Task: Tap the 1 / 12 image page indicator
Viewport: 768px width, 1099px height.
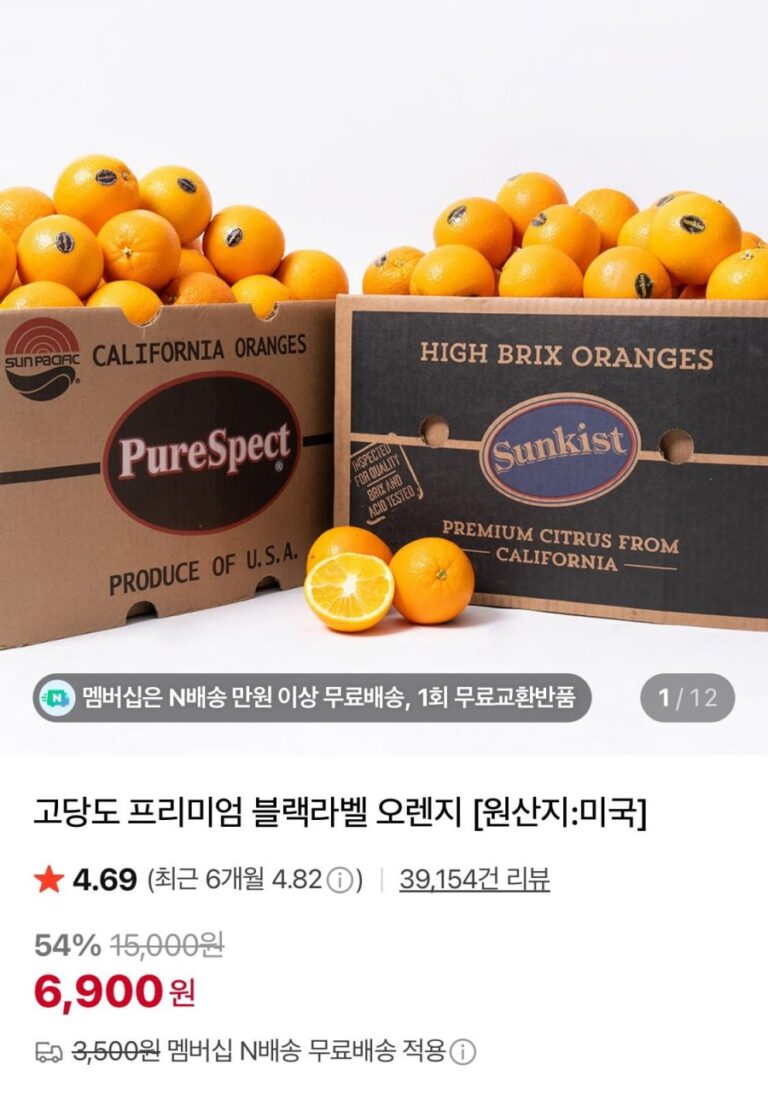Action: pyautogui.click(x=688, y=698)
